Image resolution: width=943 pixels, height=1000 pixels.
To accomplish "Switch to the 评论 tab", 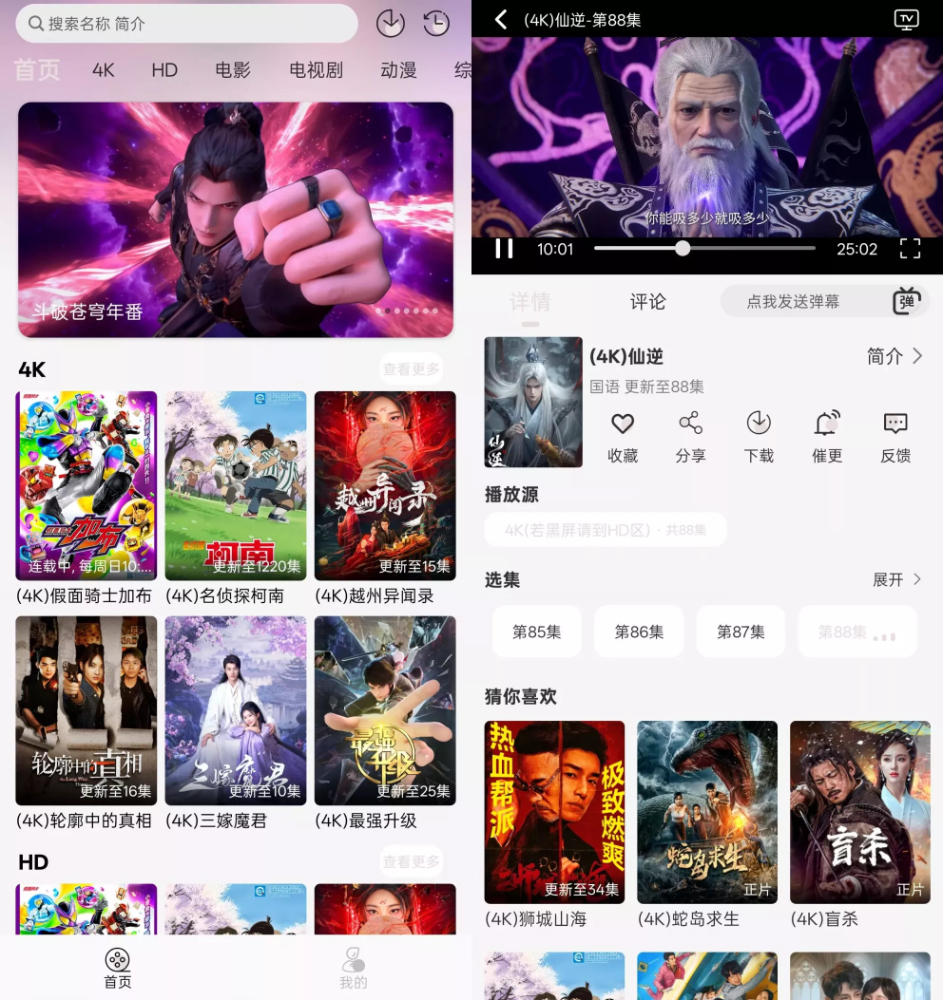I will (647, 302).
